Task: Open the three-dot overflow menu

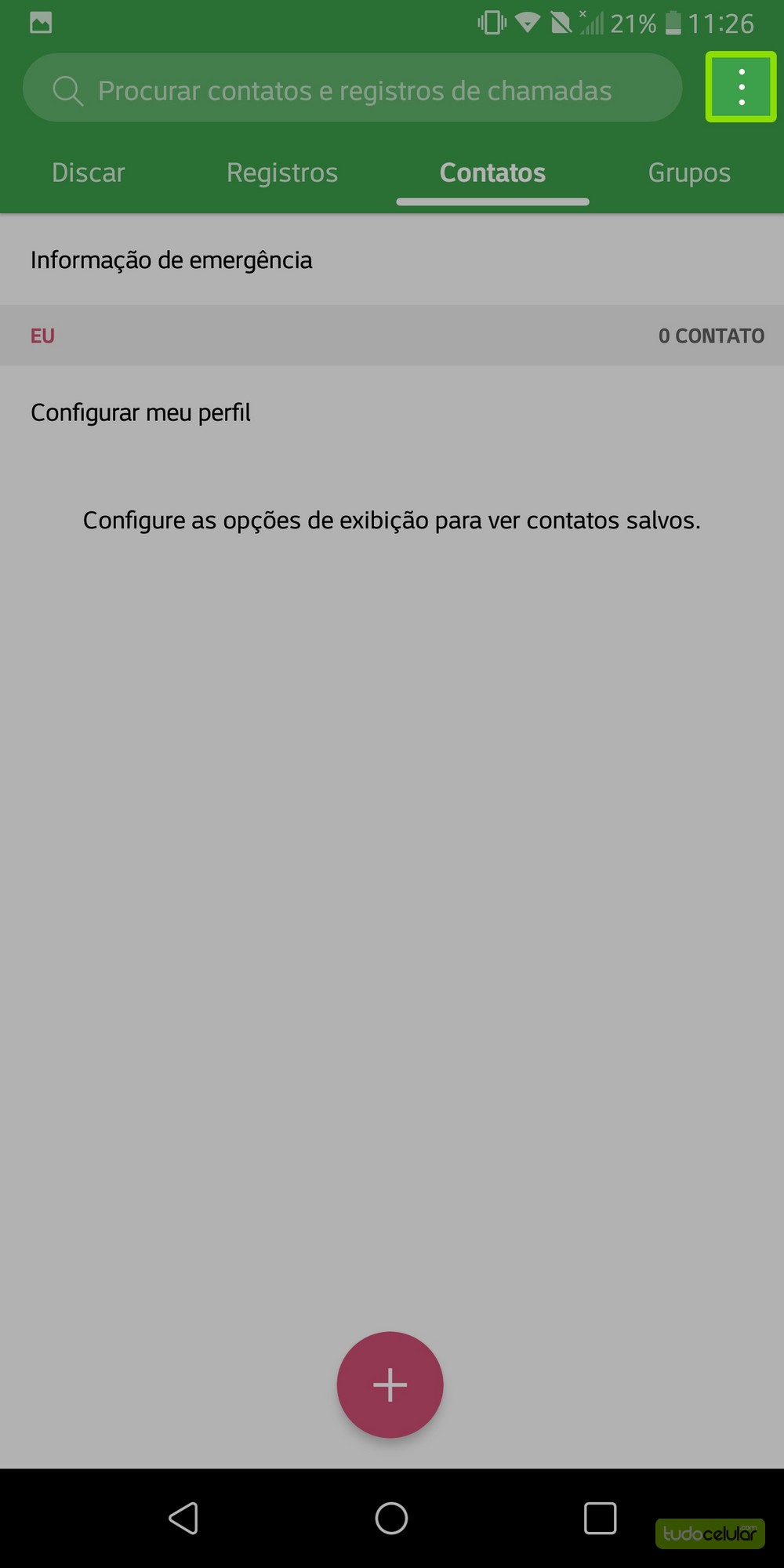Action: tap(741, 88)
